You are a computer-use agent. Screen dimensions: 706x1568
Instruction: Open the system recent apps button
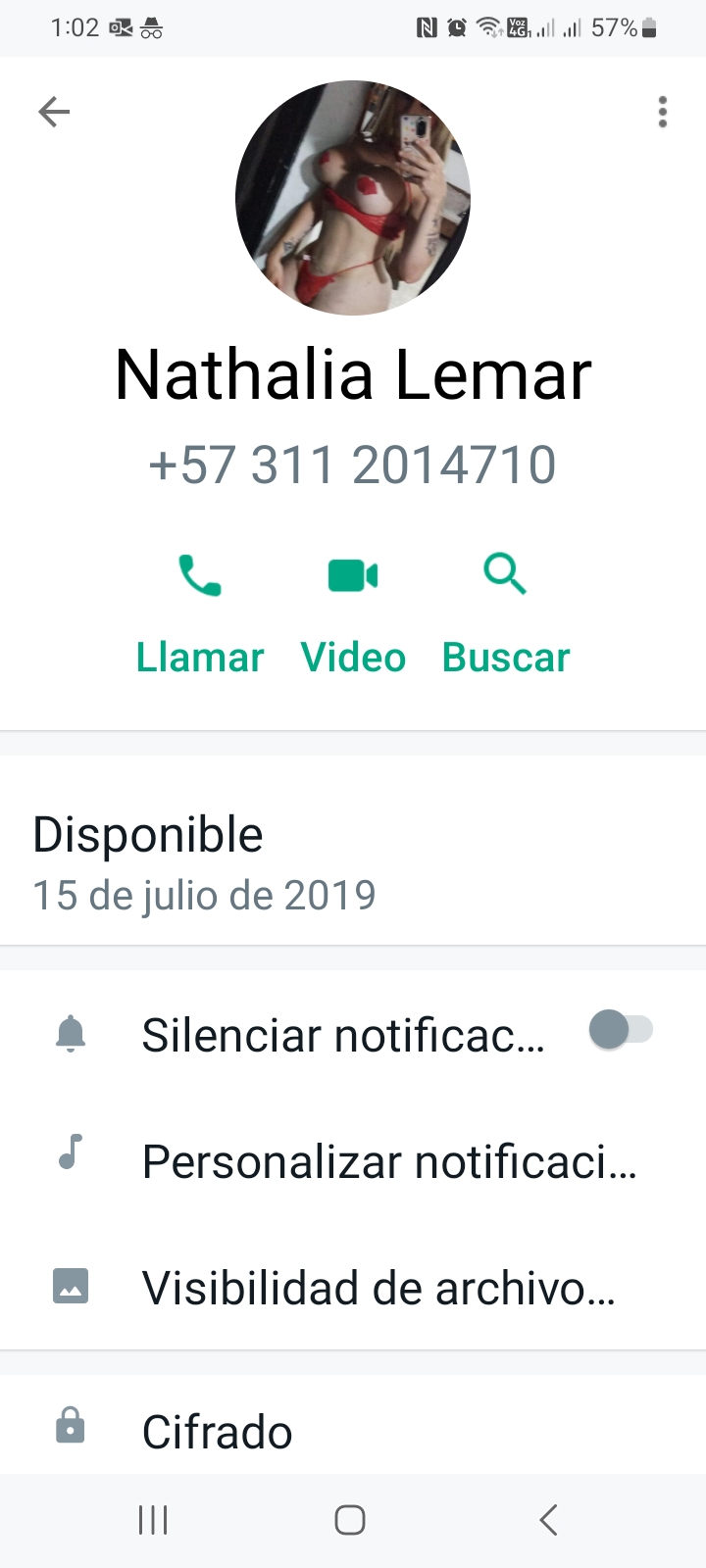pos(153,1520)
